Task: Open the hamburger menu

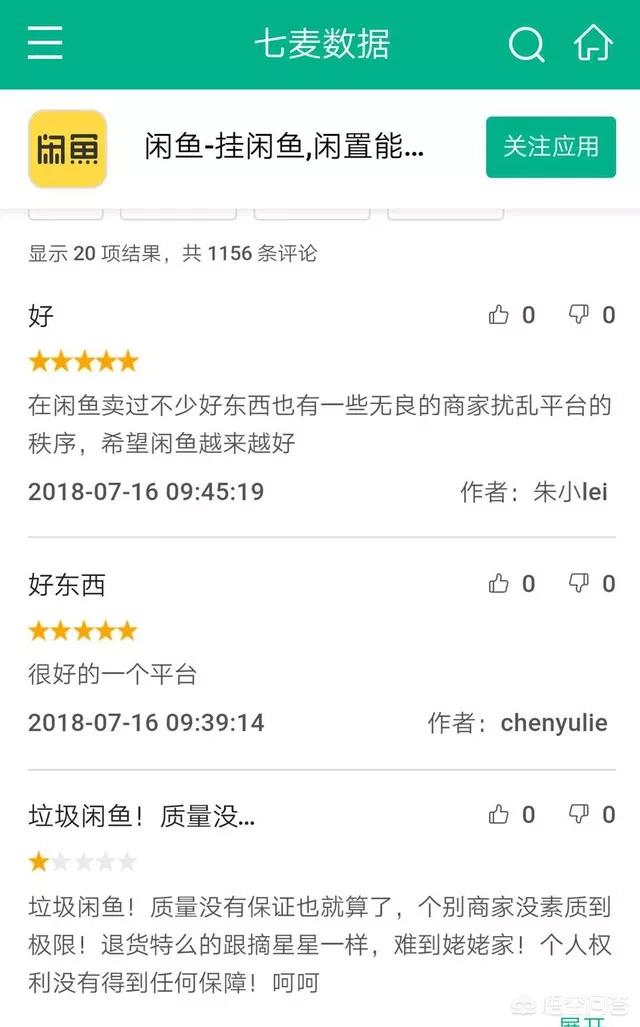Action: (x=45, y=44)
